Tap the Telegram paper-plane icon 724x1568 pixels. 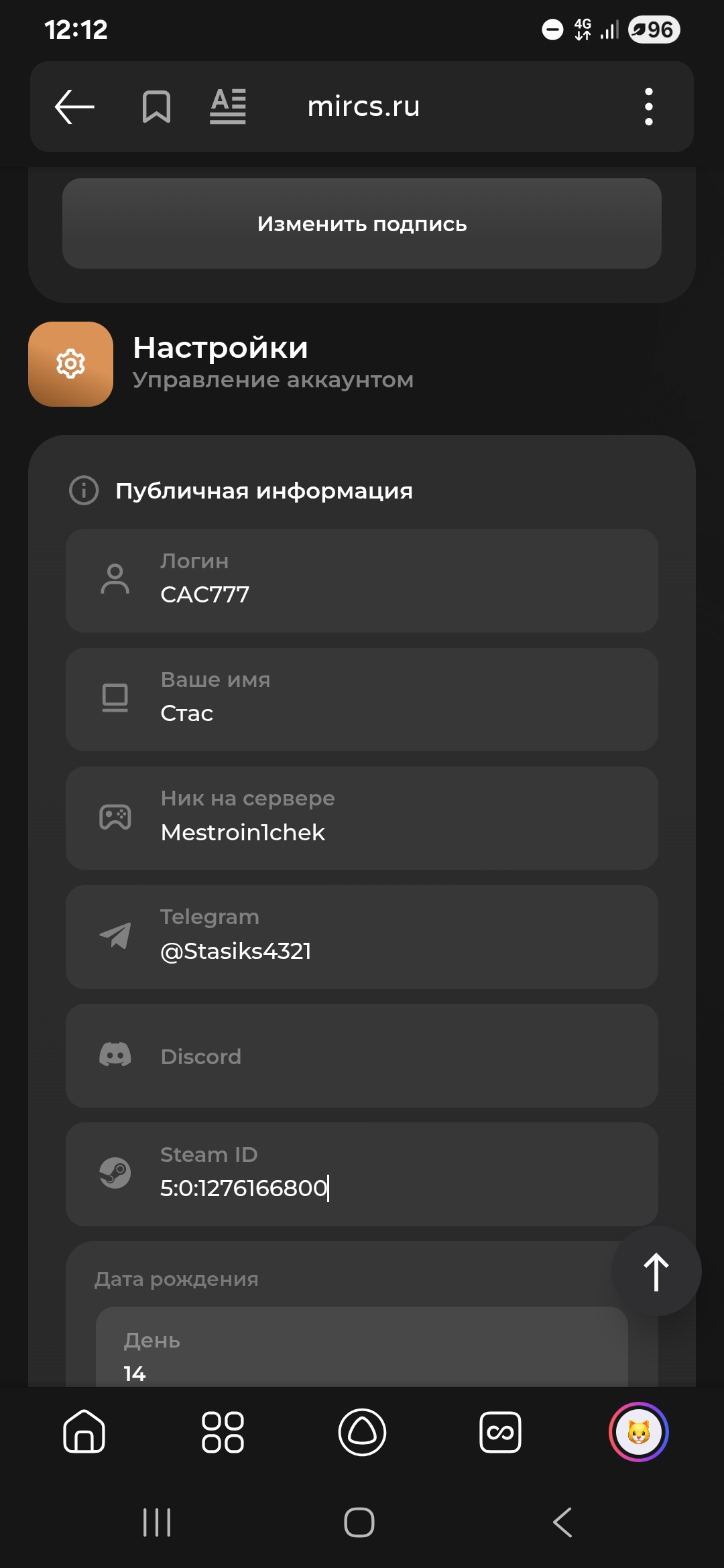click(x=115, y=936)
